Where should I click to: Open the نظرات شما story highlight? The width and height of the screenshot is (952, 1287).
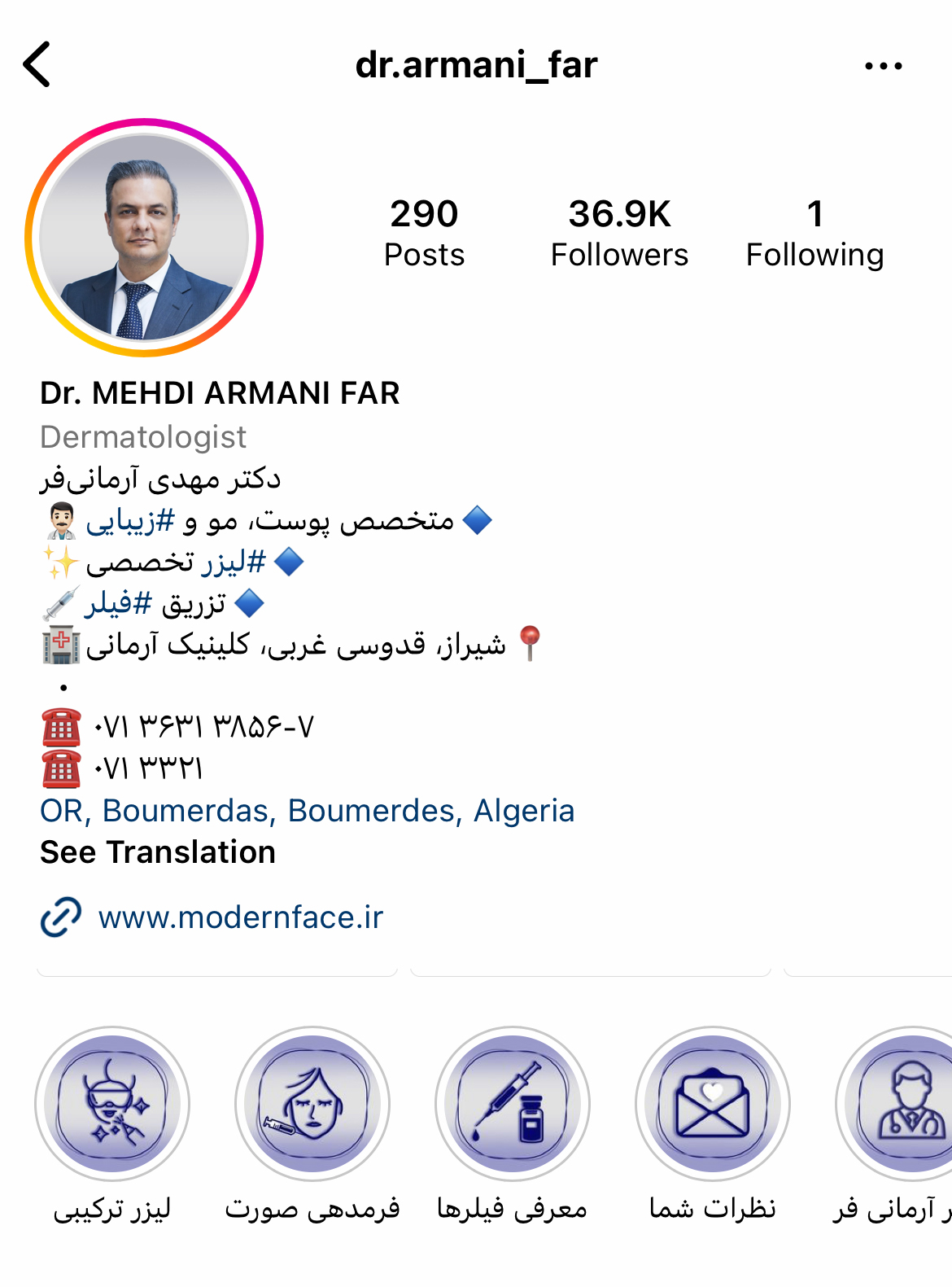click(x=713, y=1104)
